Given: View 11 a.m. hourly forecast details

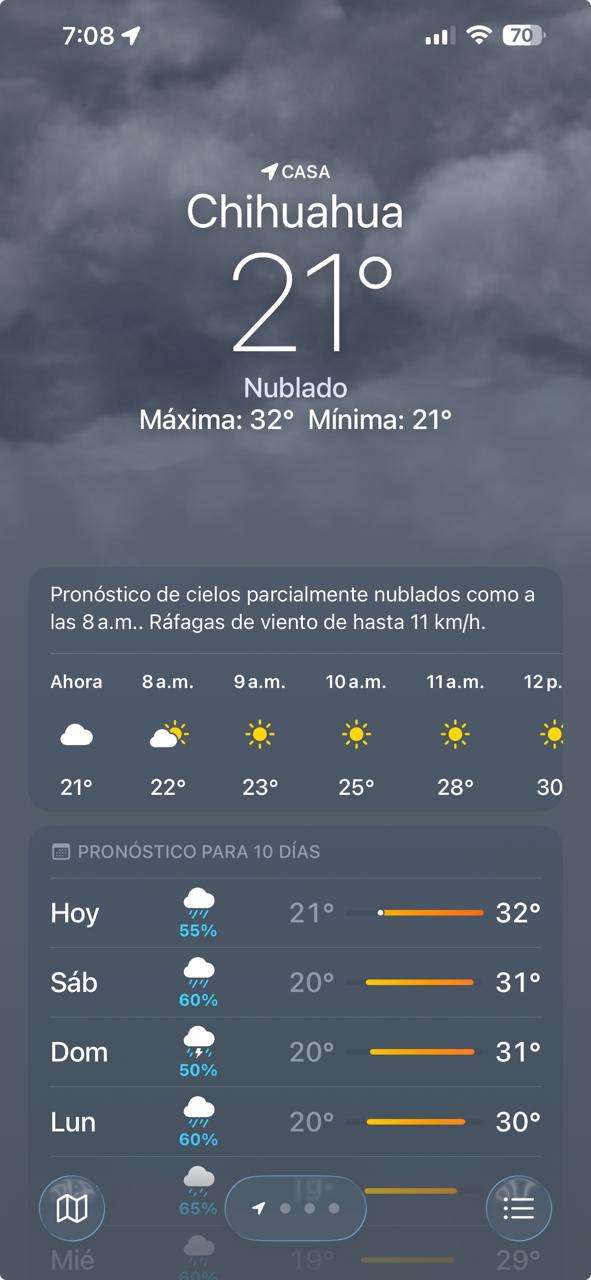Looking at the screenshot, I should (x=455, y=735).
